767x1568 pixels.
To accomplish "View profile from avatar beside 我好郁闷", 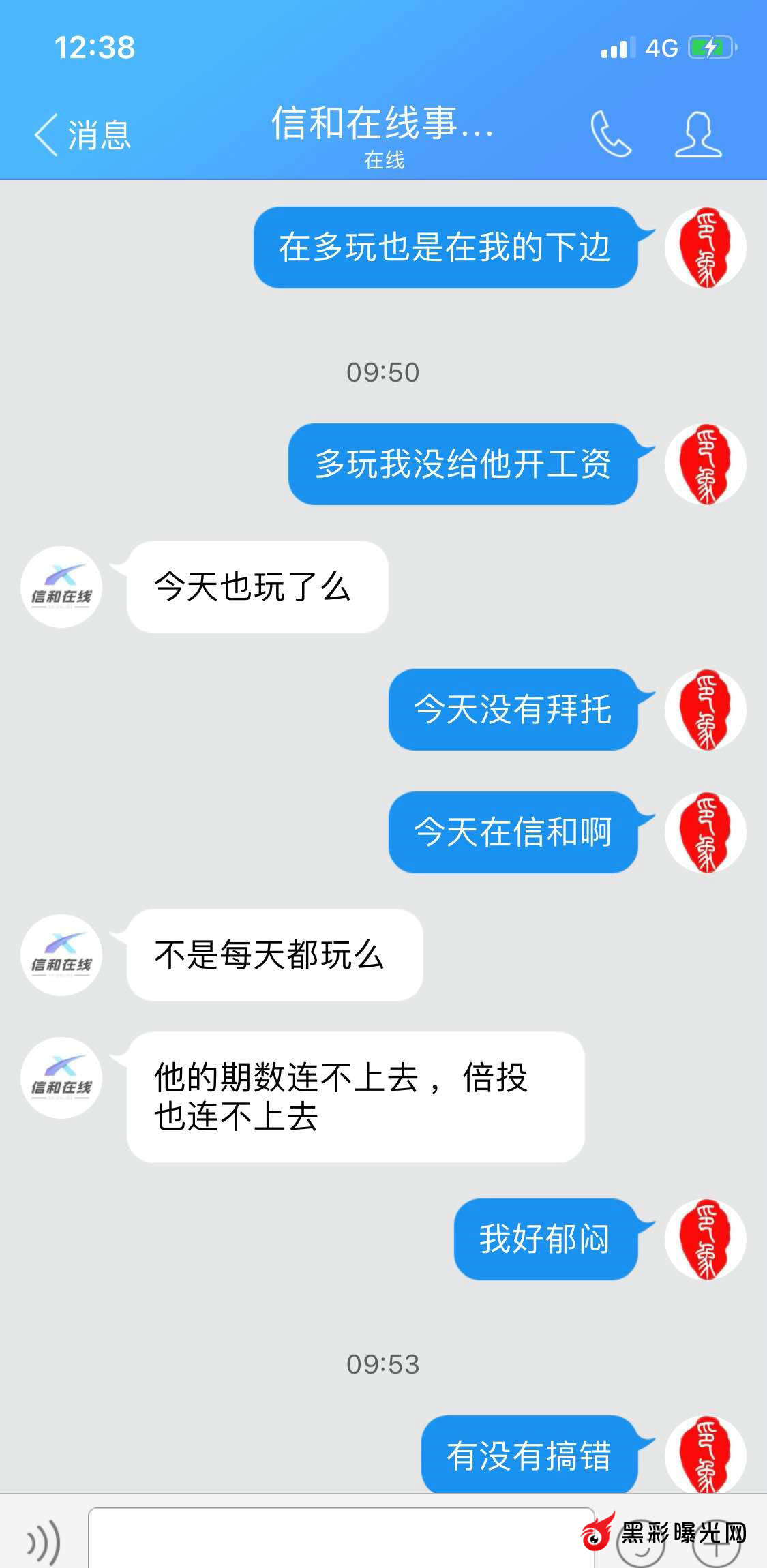I will 705,1239.
